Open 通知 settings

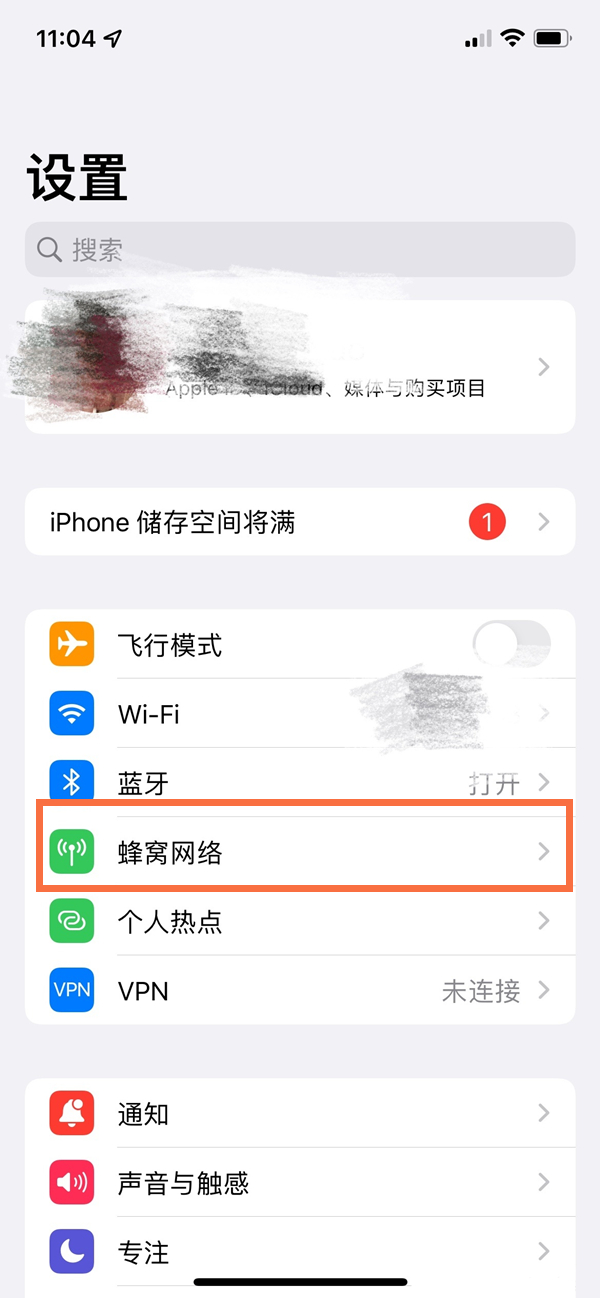tap(300, 1113)
